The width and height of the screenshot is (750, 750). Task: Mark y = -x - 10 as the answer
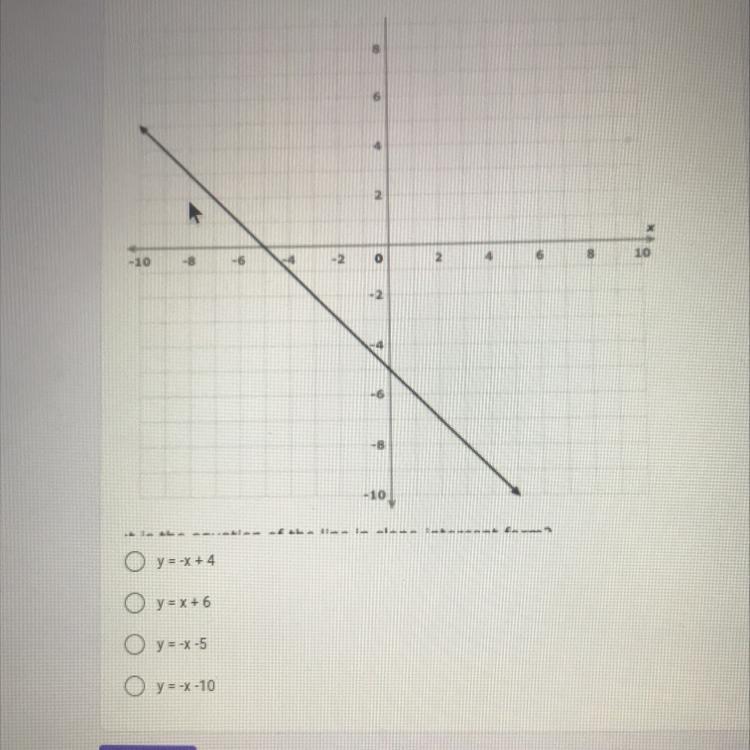tap(134, 686)
